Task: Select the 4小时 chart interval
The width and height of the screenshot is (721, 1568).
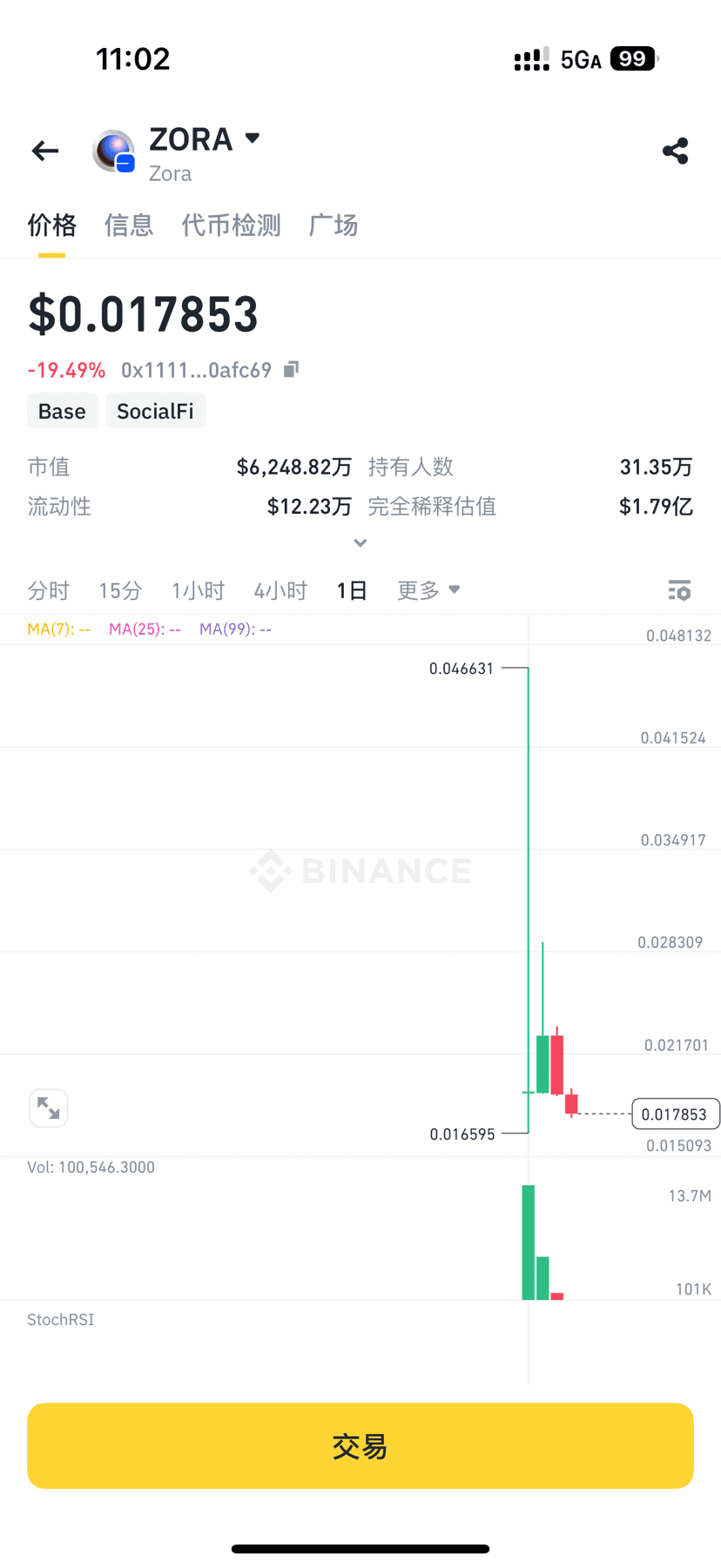Action: click(x=280, y=591)
